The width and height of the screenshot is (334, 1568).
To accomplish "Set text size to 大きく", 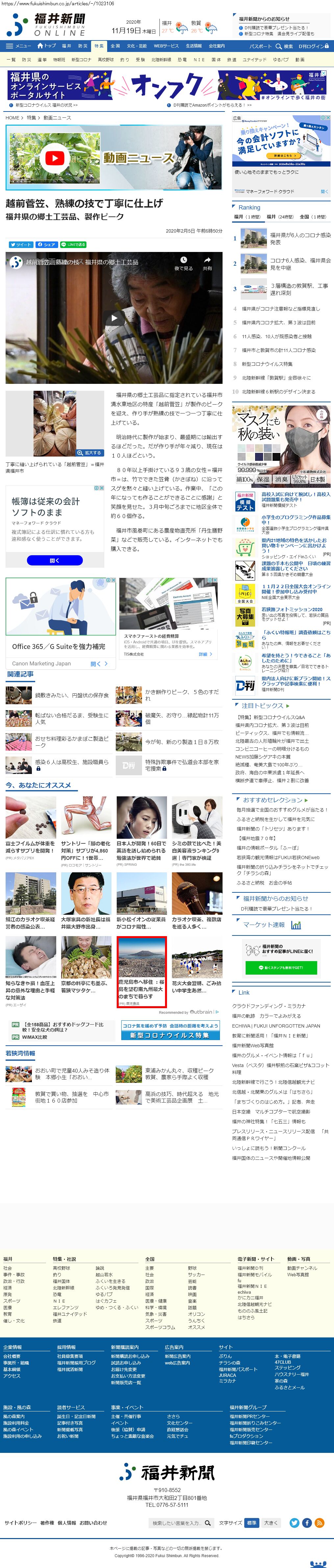I will (x=271, y=1522).
